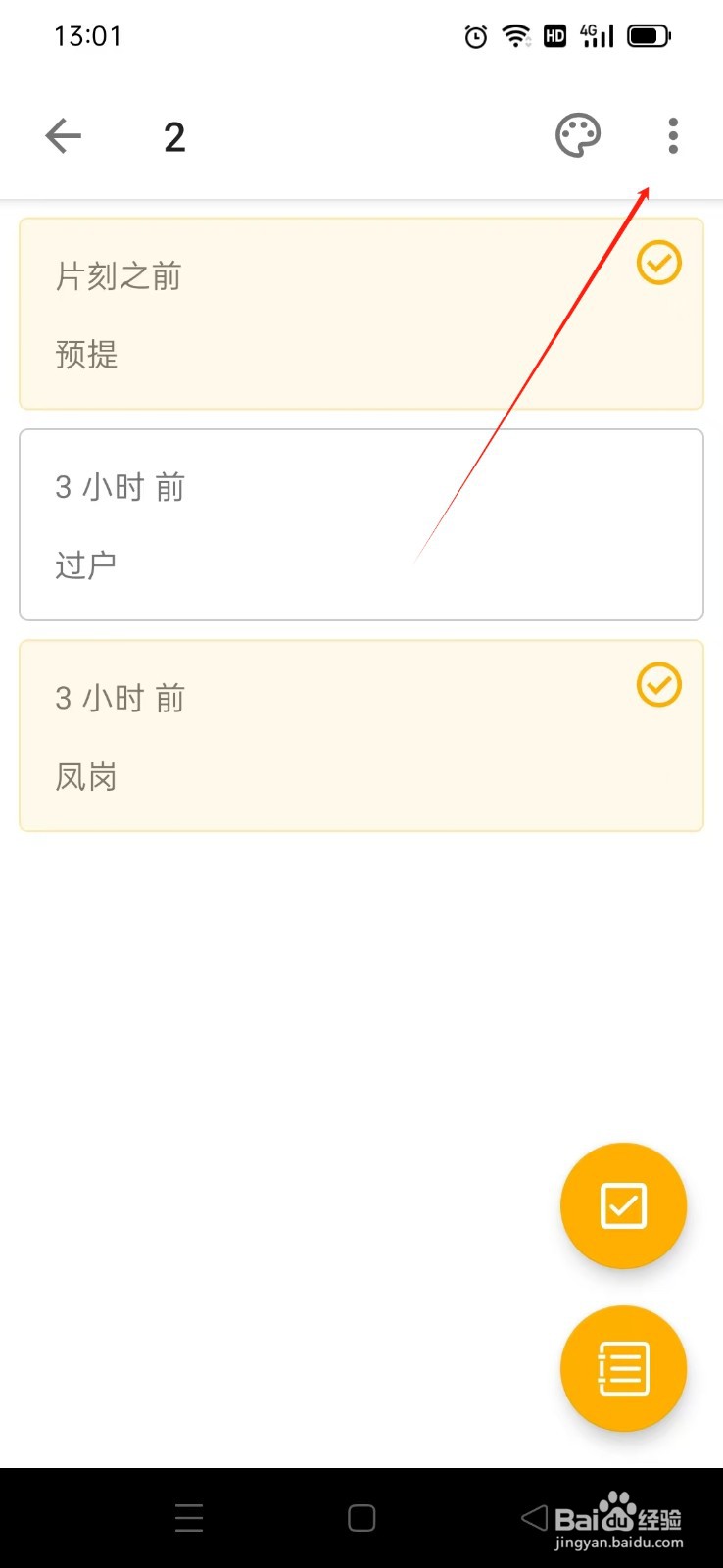Open the three-dot overflow menu
The image size is (723, 1568).
[x=672, y=135]
